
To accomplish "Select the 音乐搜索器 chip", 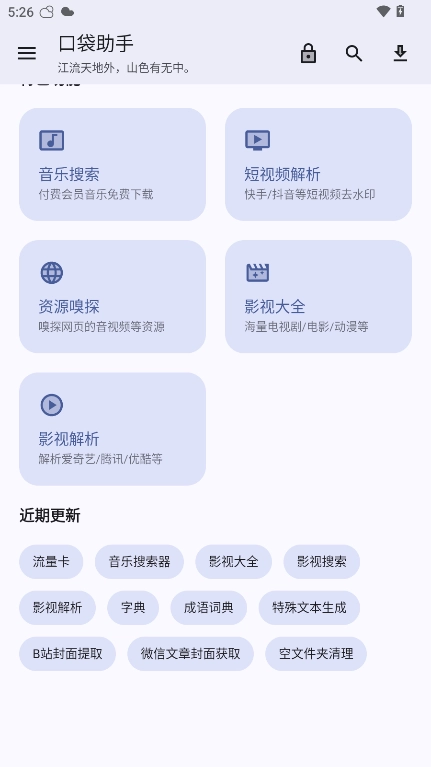I will coord(139,562).
